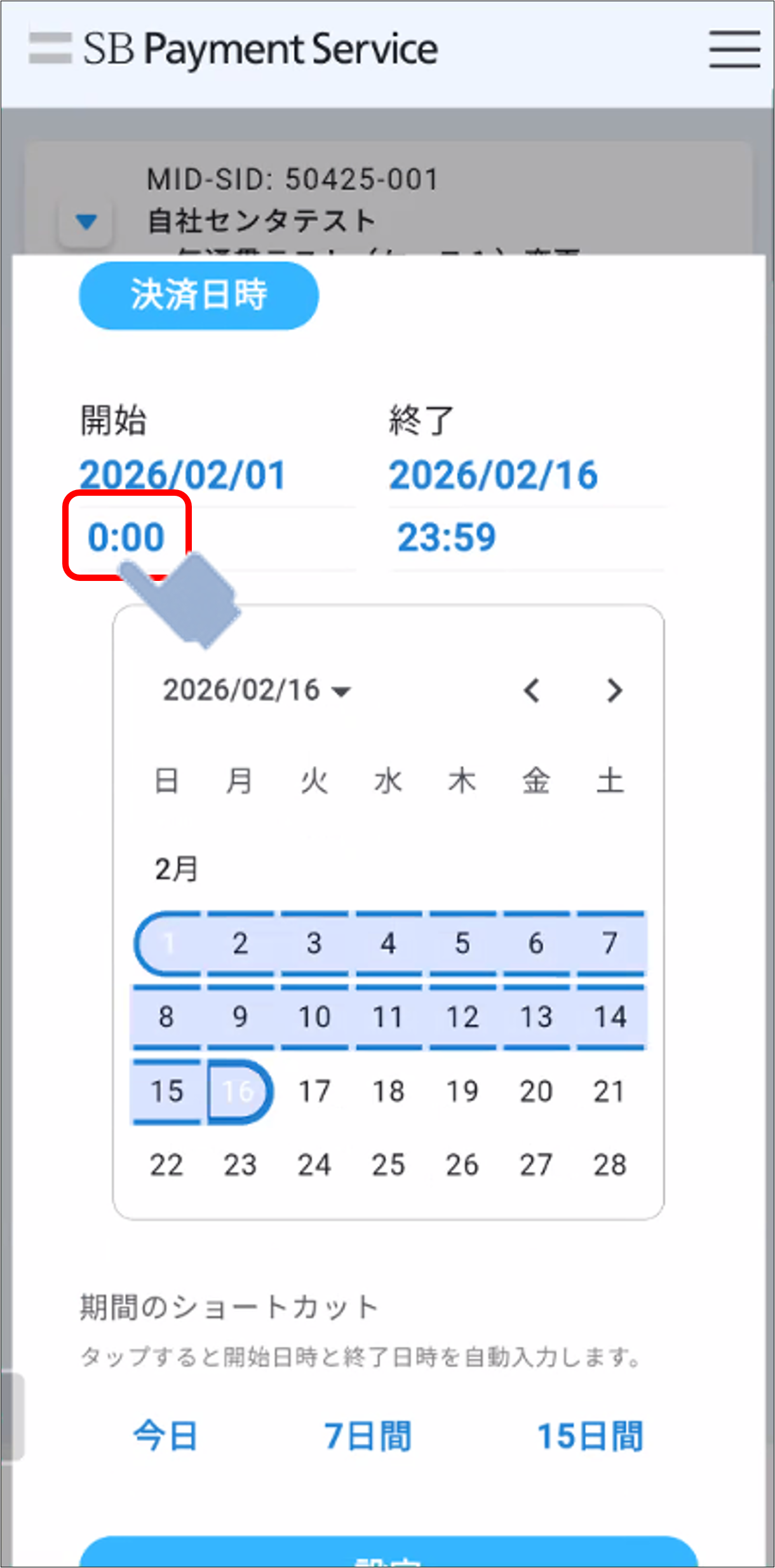Pick February 5 in the calendar
The width and height of the screenshot is (775, 1568).
click(x=462, y=943)
